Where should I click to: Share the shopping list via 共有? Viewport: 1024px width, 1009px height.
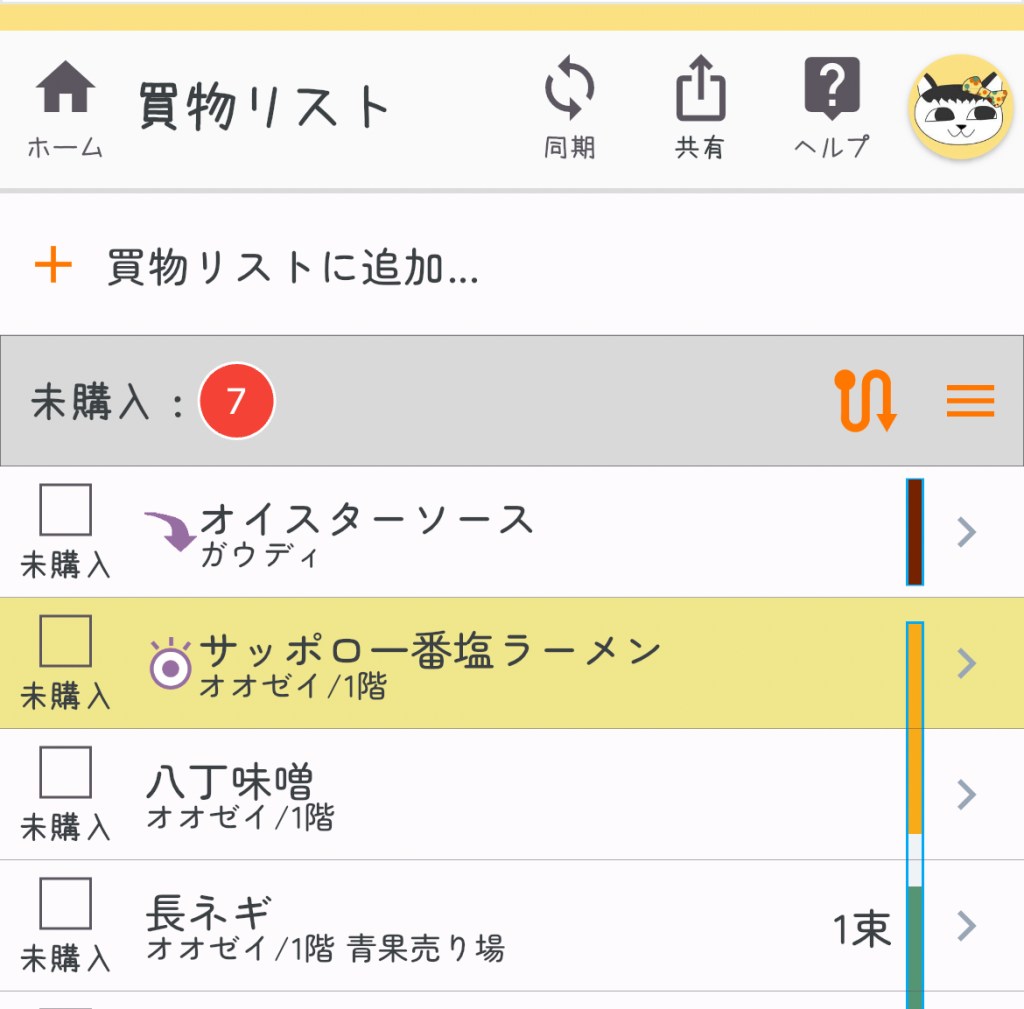(x=699, y=108)
